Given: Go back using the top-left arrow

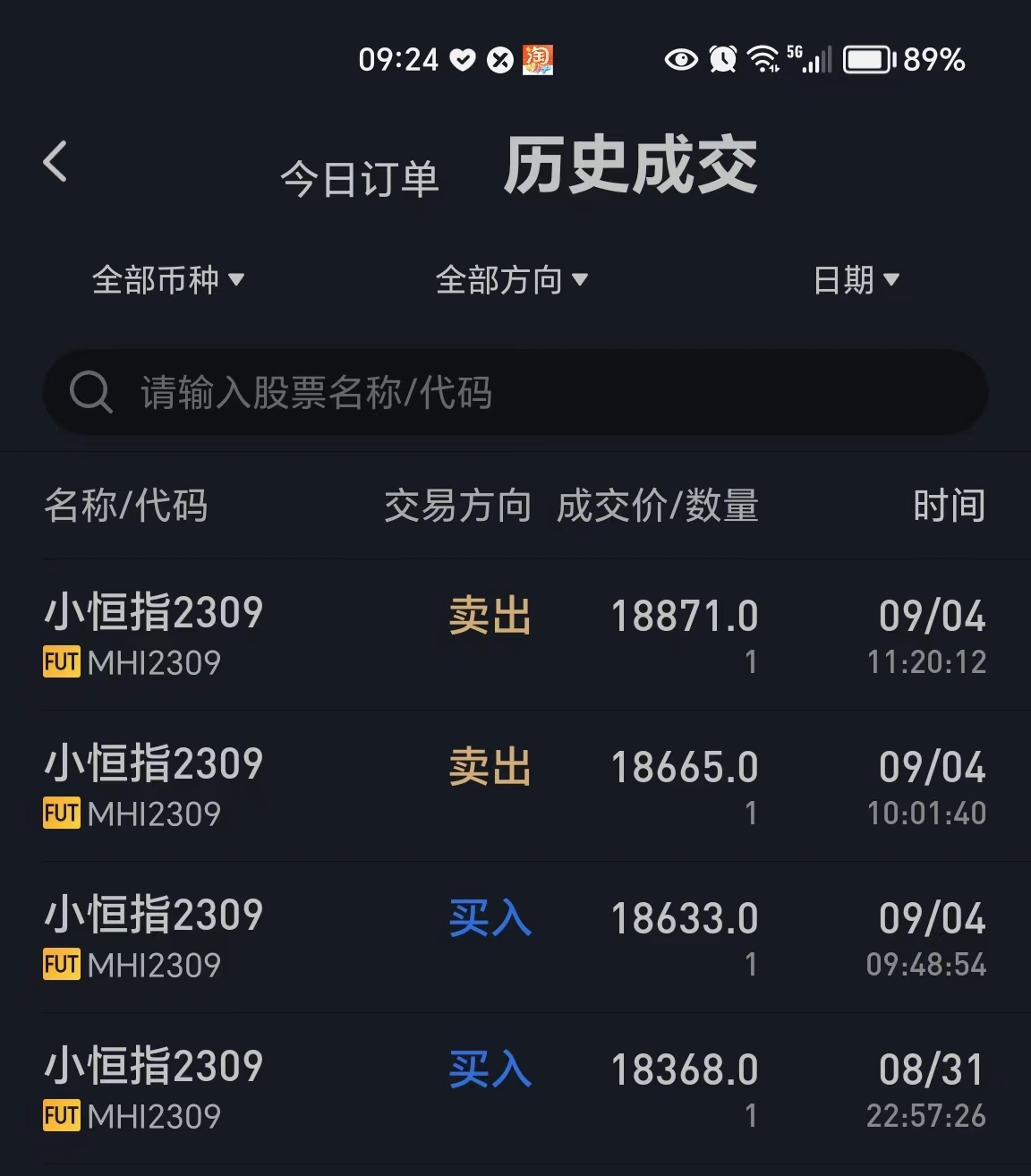Looking at the screenshot, I should (55, 163).
